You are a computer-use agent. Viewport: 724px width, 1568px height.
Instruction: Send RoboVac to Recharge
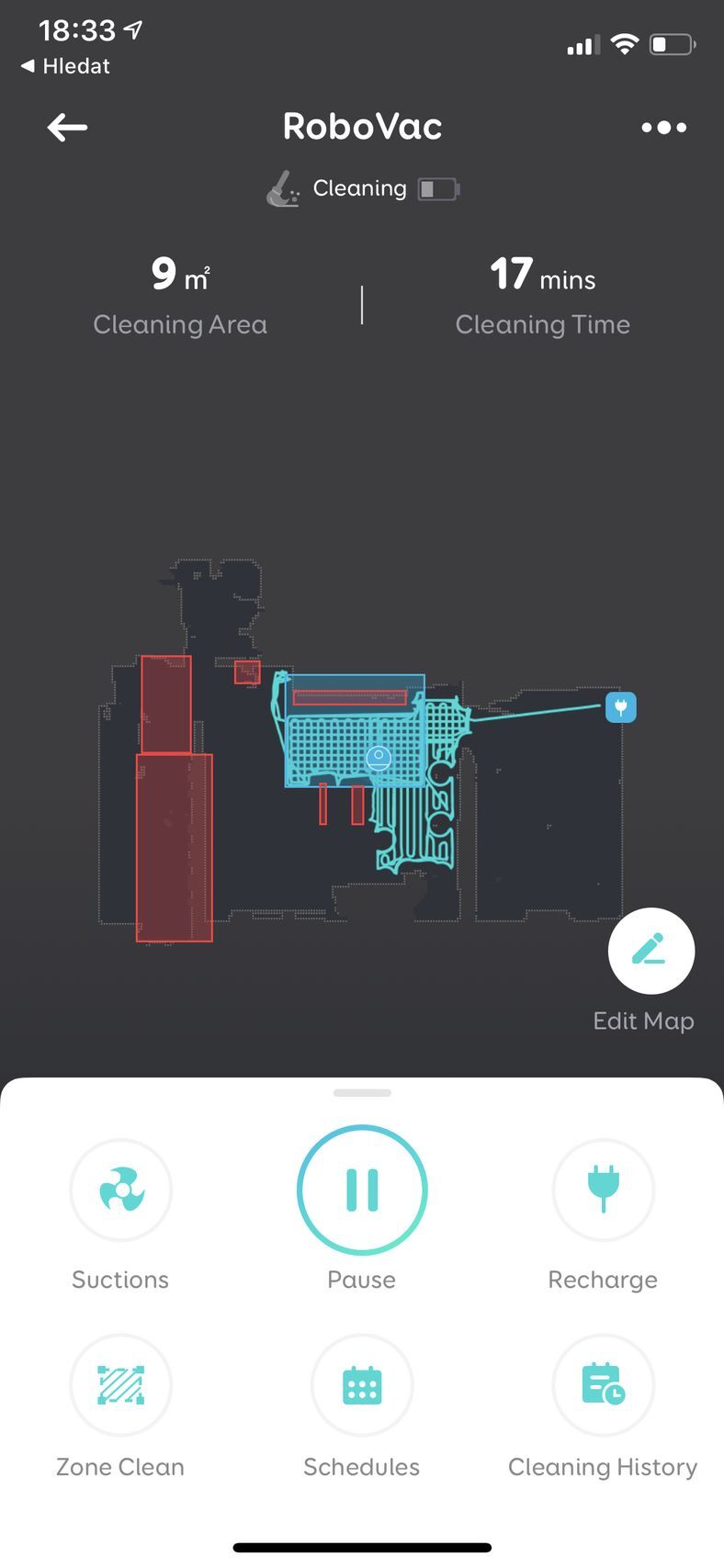[603, 1190]
